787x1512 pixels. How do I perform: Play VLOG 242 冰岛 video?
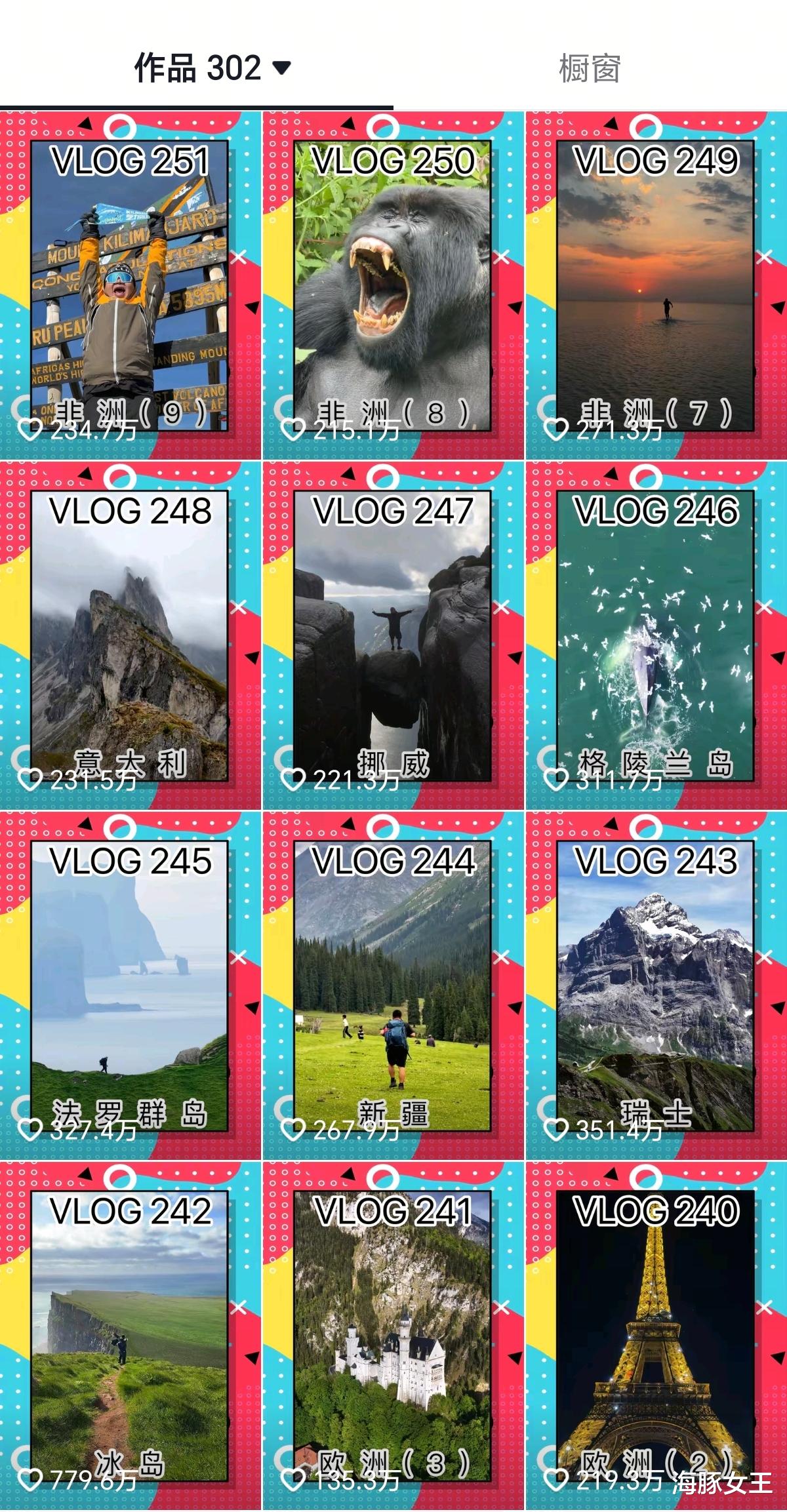[x=131, y=1335]
